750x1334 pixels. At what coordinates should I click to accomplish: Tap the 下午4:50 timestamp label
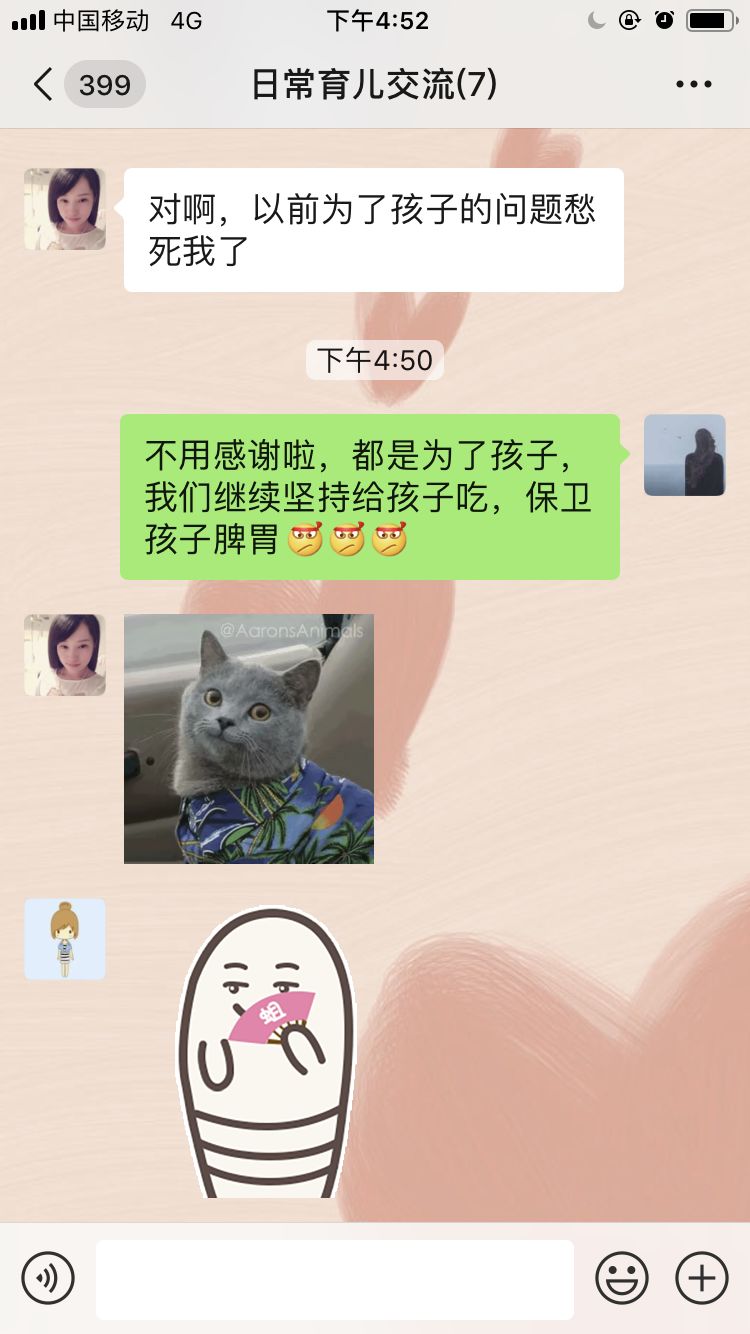tap(374, 361)
